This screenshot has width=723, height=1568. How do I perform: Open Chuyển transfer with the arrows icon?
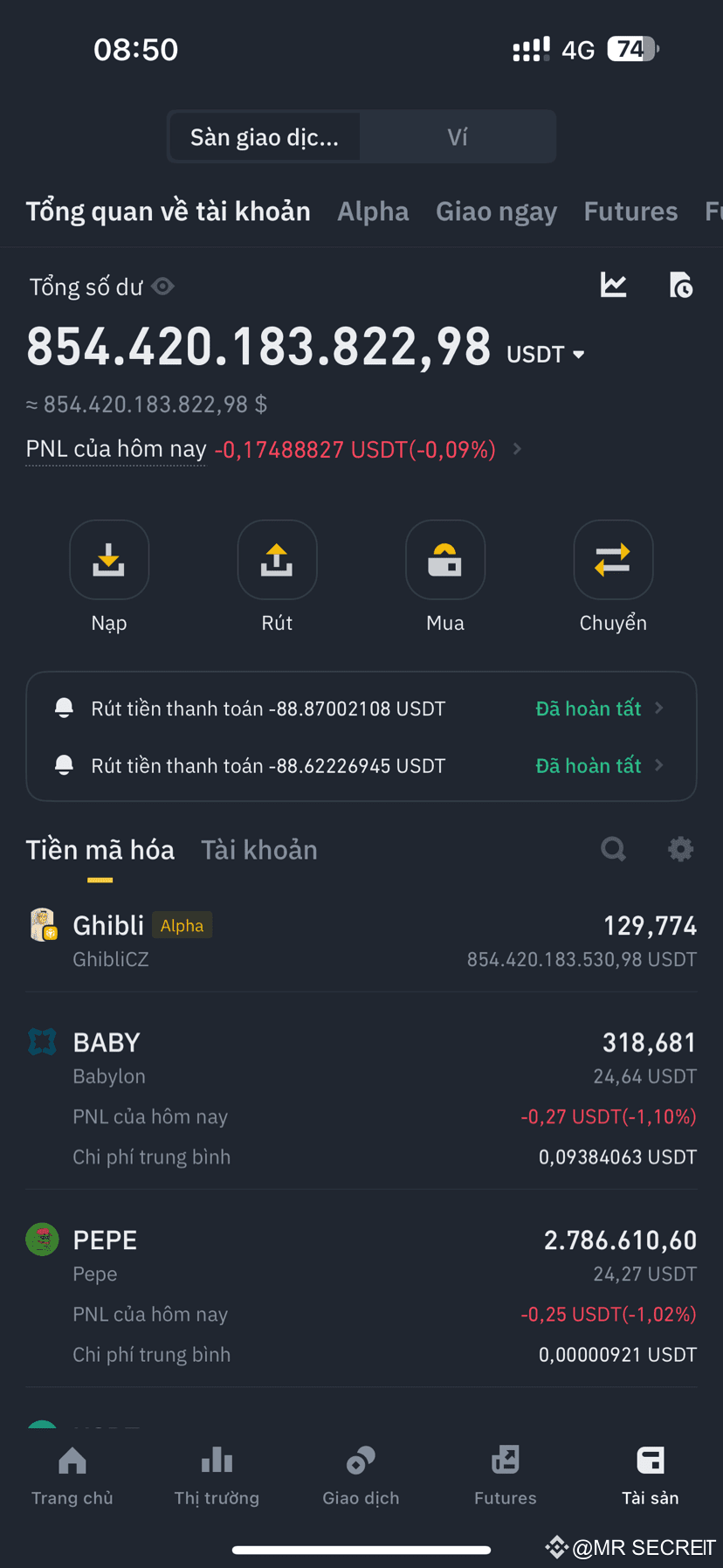coord(613,559)
